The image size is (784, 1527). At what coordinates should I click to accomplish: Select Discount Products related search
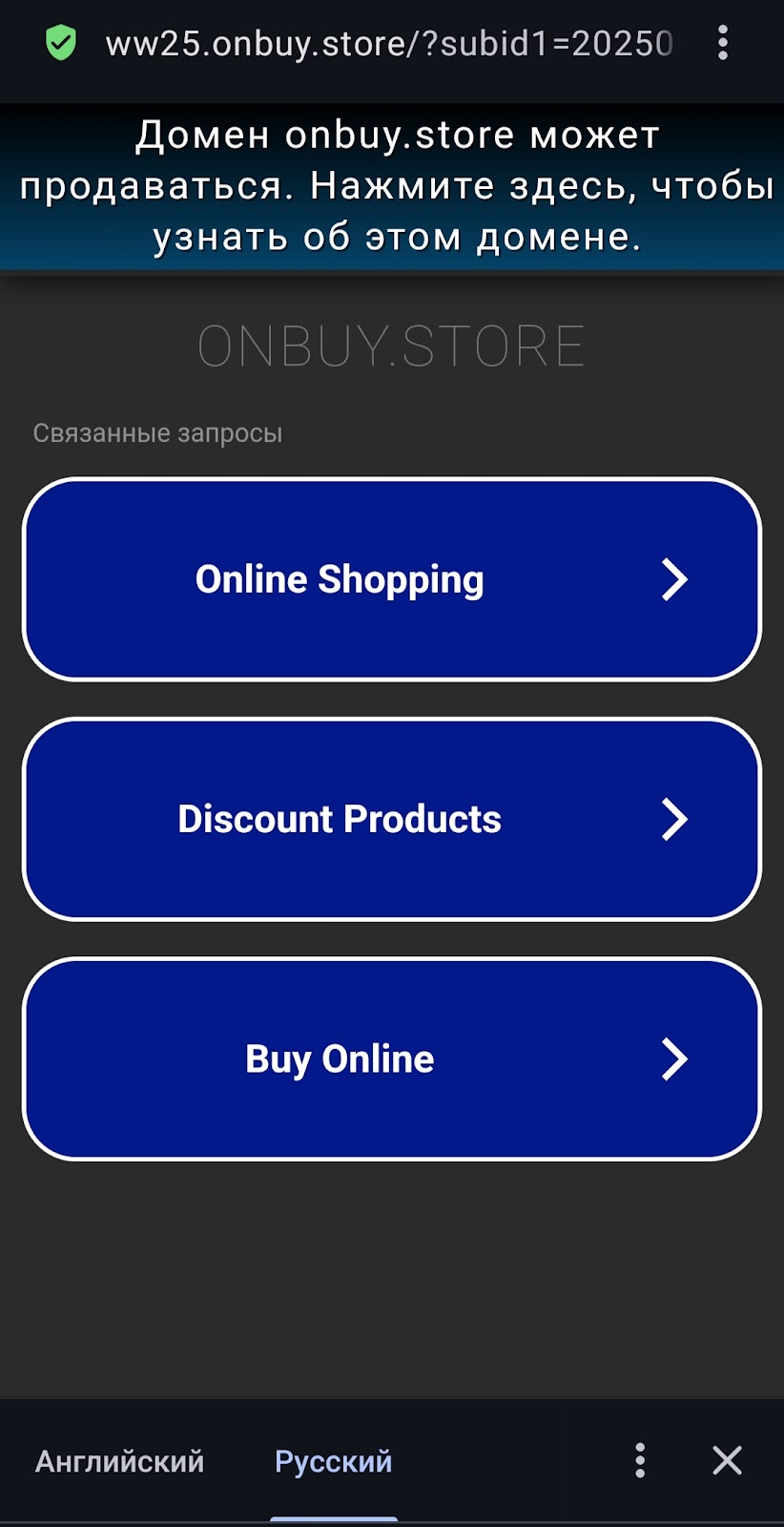coord(392,819)
